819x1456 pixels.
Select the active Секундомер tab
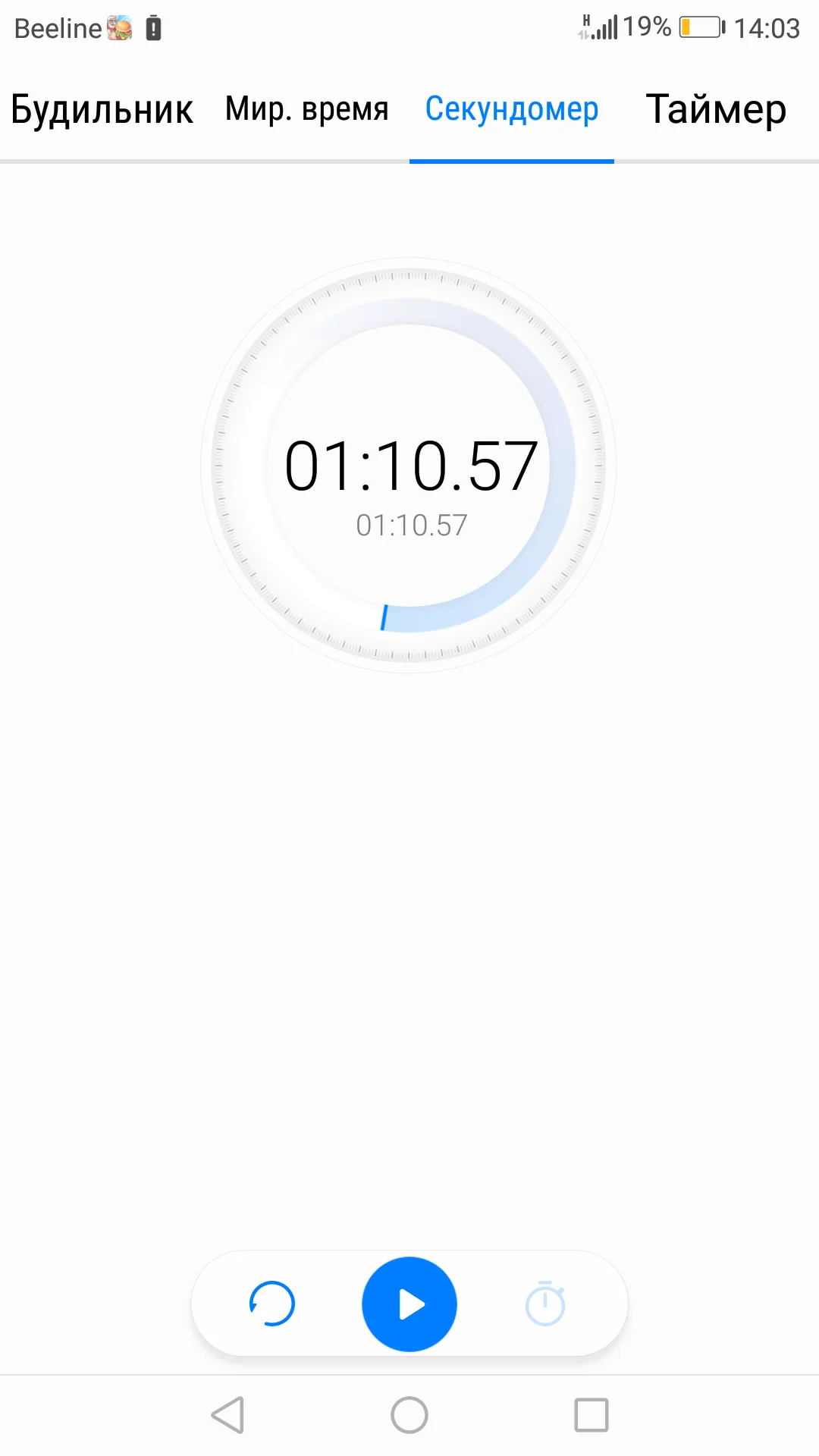[512, 109]
